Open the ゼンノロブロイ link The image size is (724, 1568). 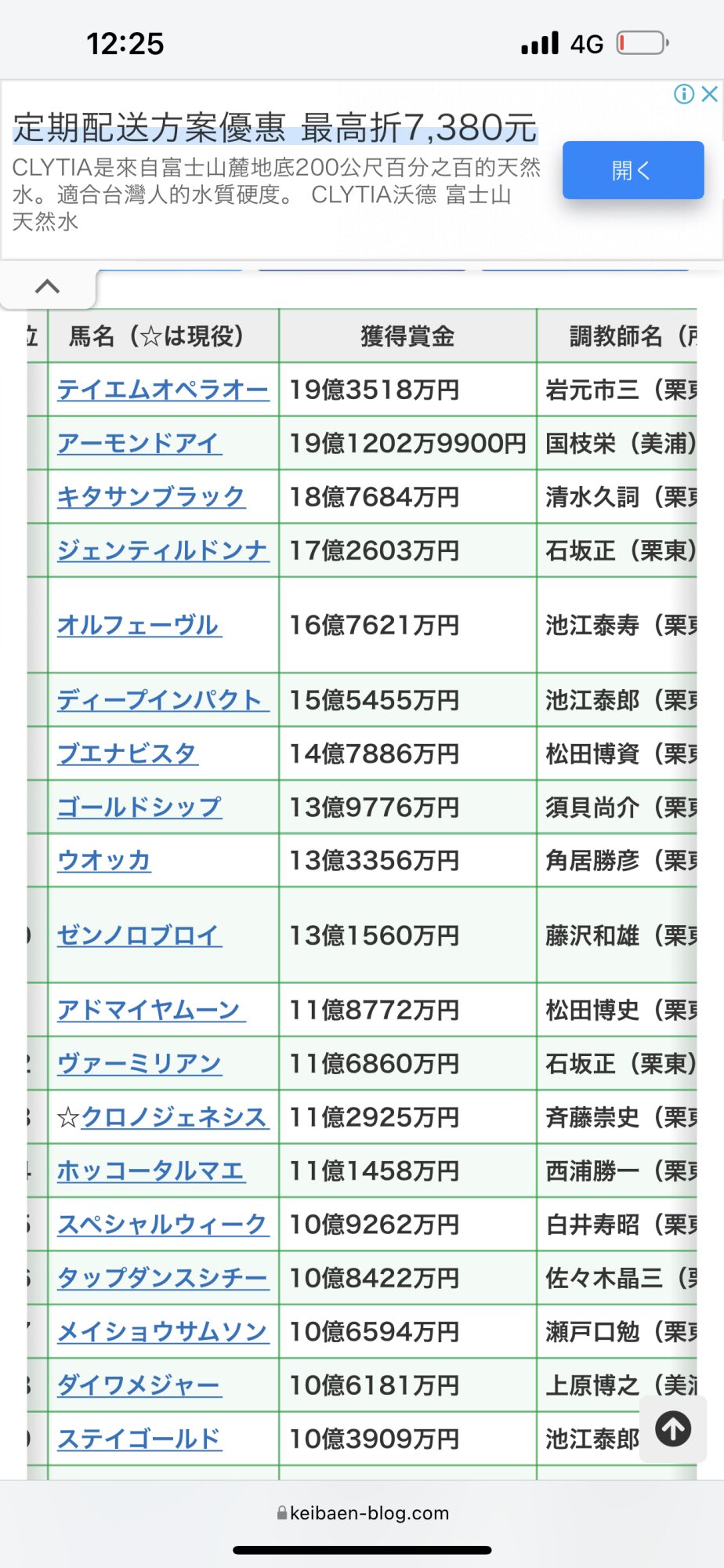tap(139, 935)
